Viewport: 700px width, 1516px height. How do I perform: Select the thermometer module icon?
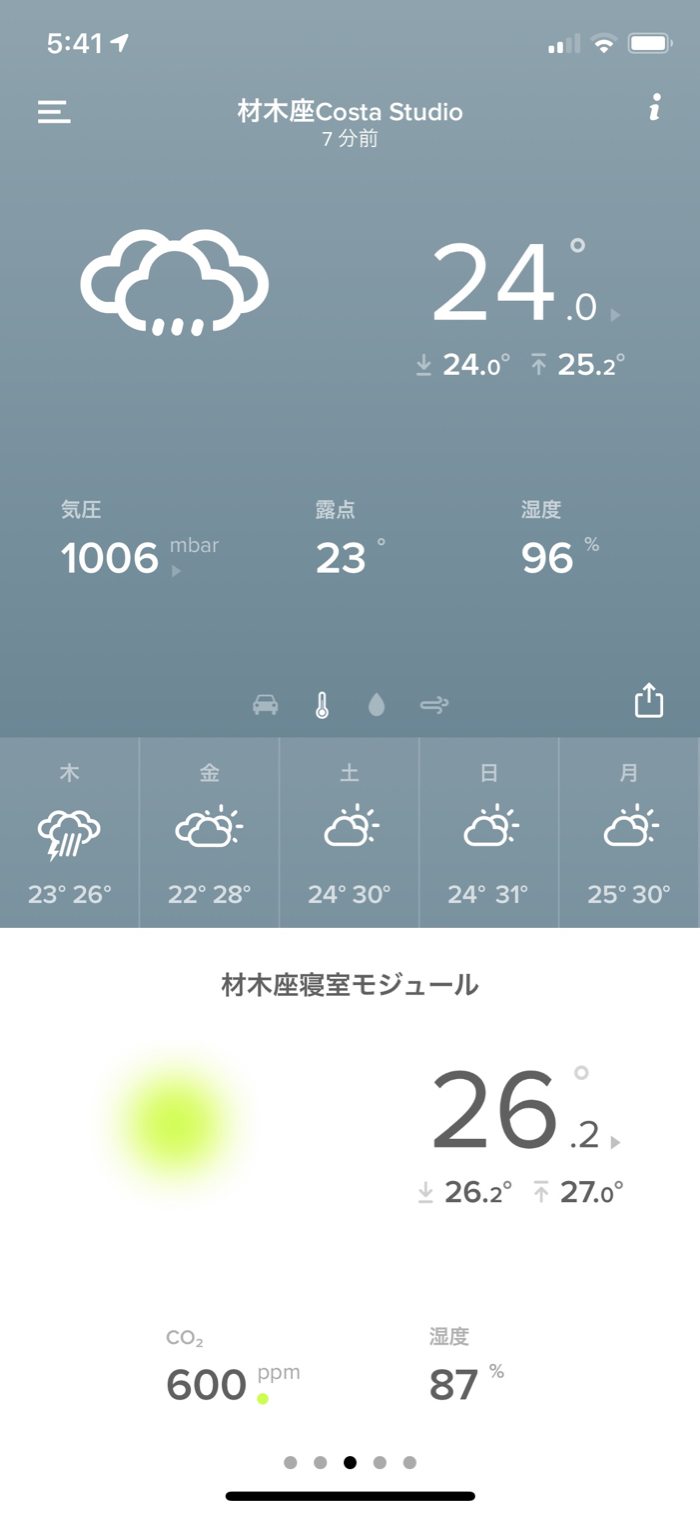click(x=321, y=705)
